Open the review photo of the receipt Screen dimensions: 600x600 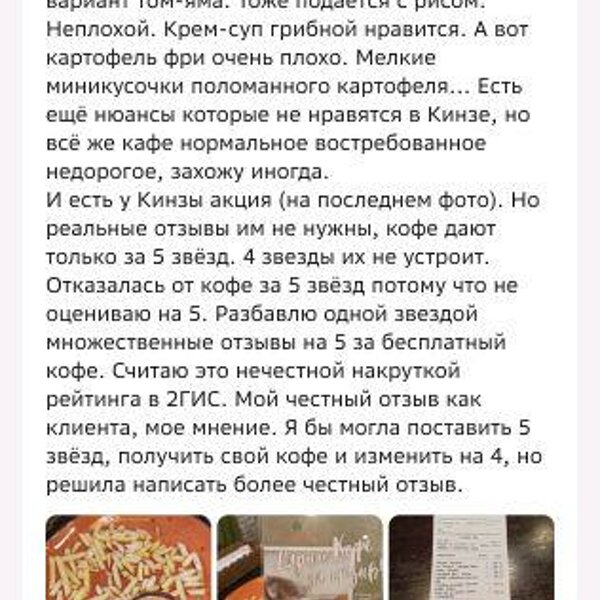click(471, 558)
